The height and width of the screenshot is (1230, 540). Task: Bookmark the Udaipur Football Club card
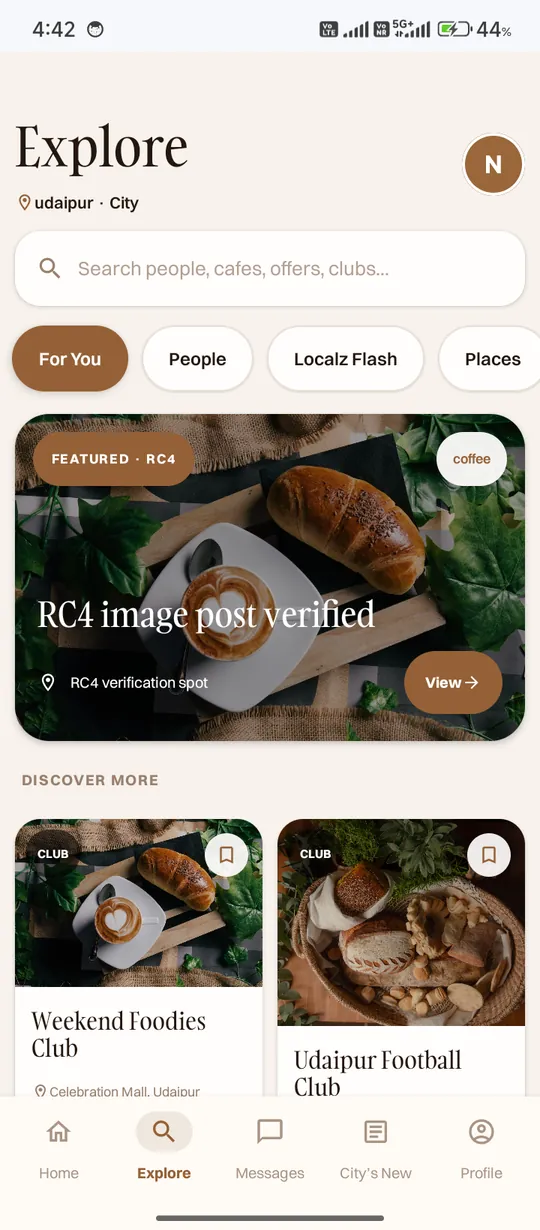point(489,855)
